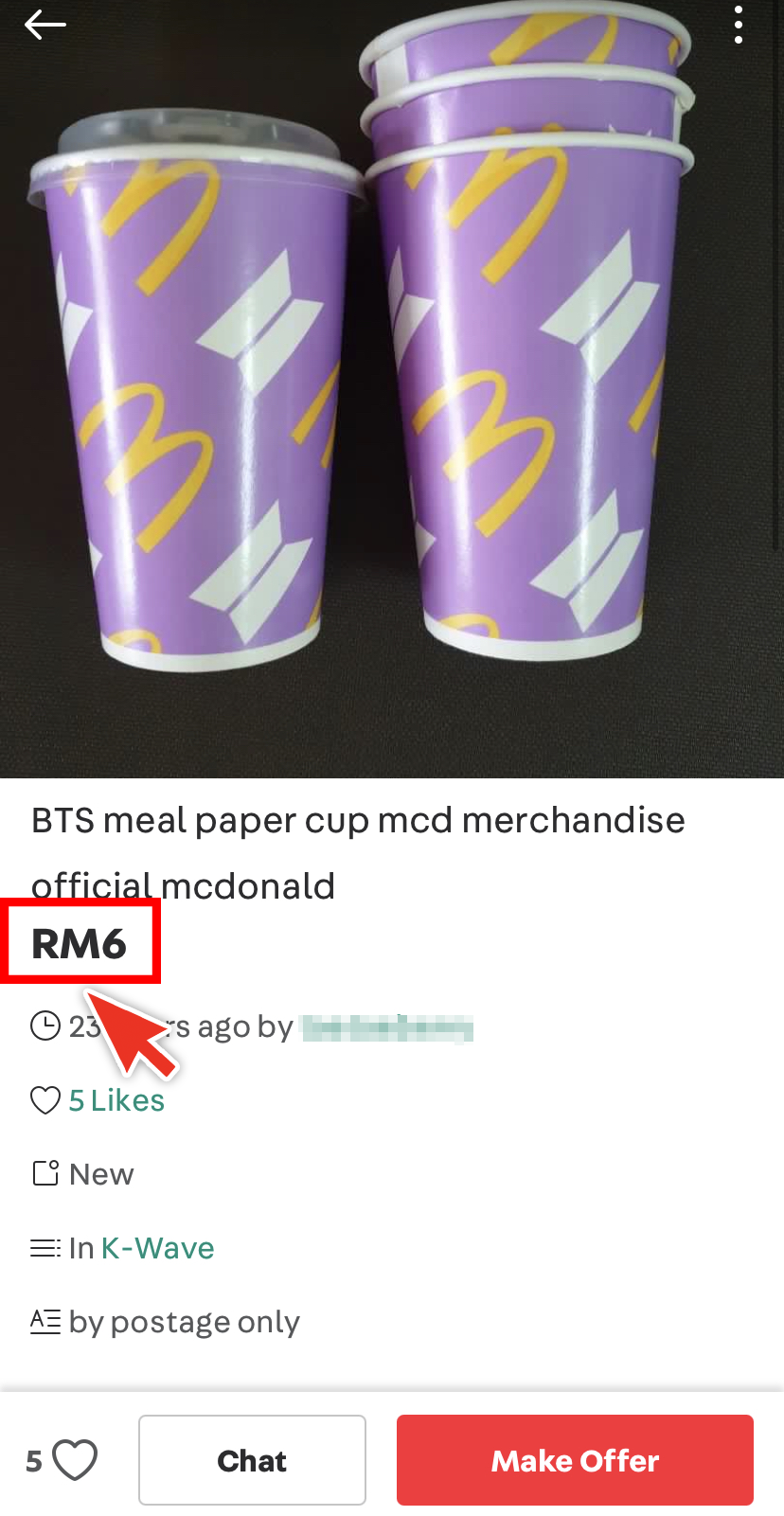
Task: View the 5 Likes list
Action: [x=116, y=1100]
